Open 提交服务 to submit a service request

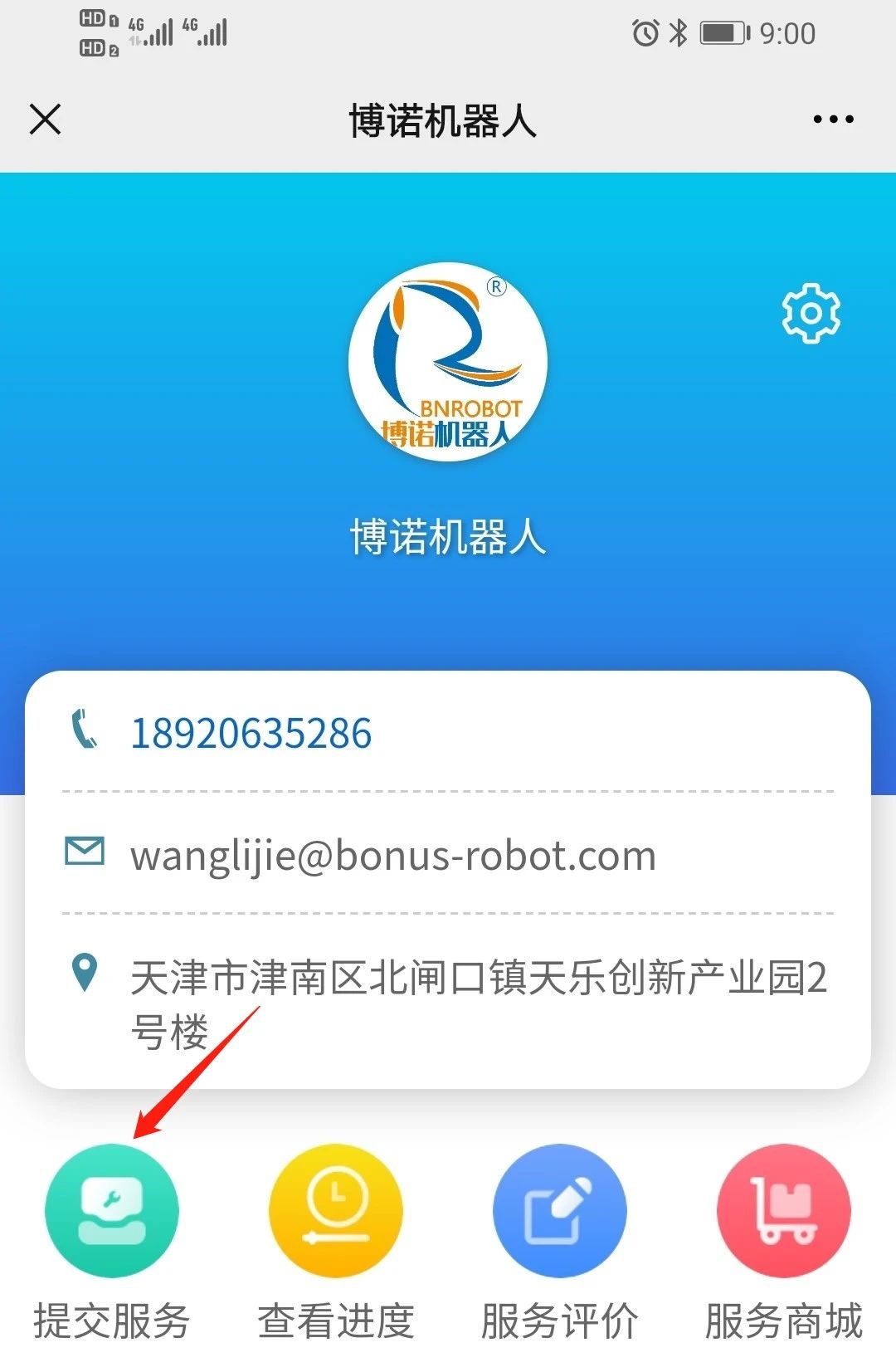(x=112, y=1210)
